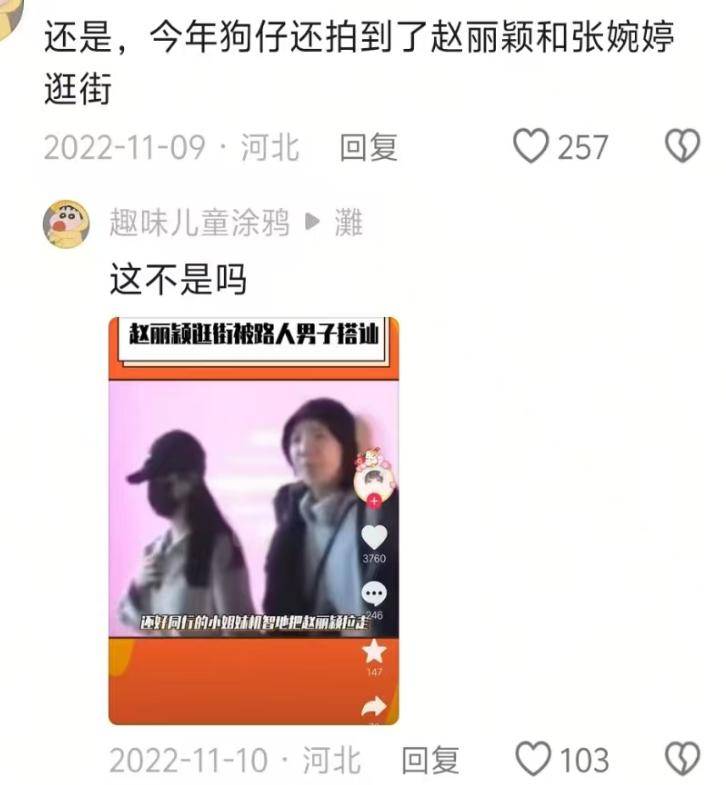This screenshot has height=785, width=726.
Task: Reply to the 2022-11-10 comment
Action: (430, 760)
